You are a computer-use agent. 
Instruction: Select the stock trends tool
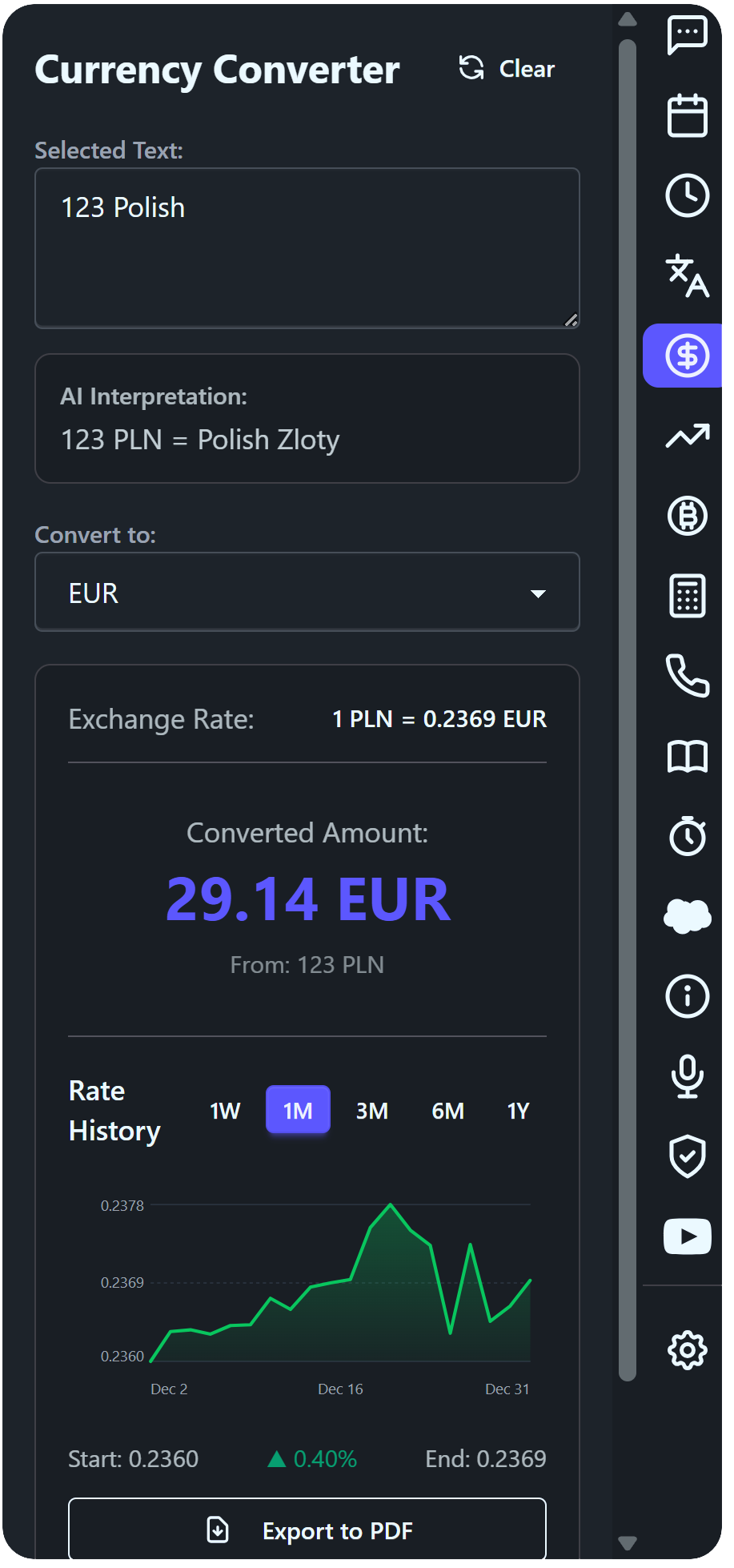point(685,436)
